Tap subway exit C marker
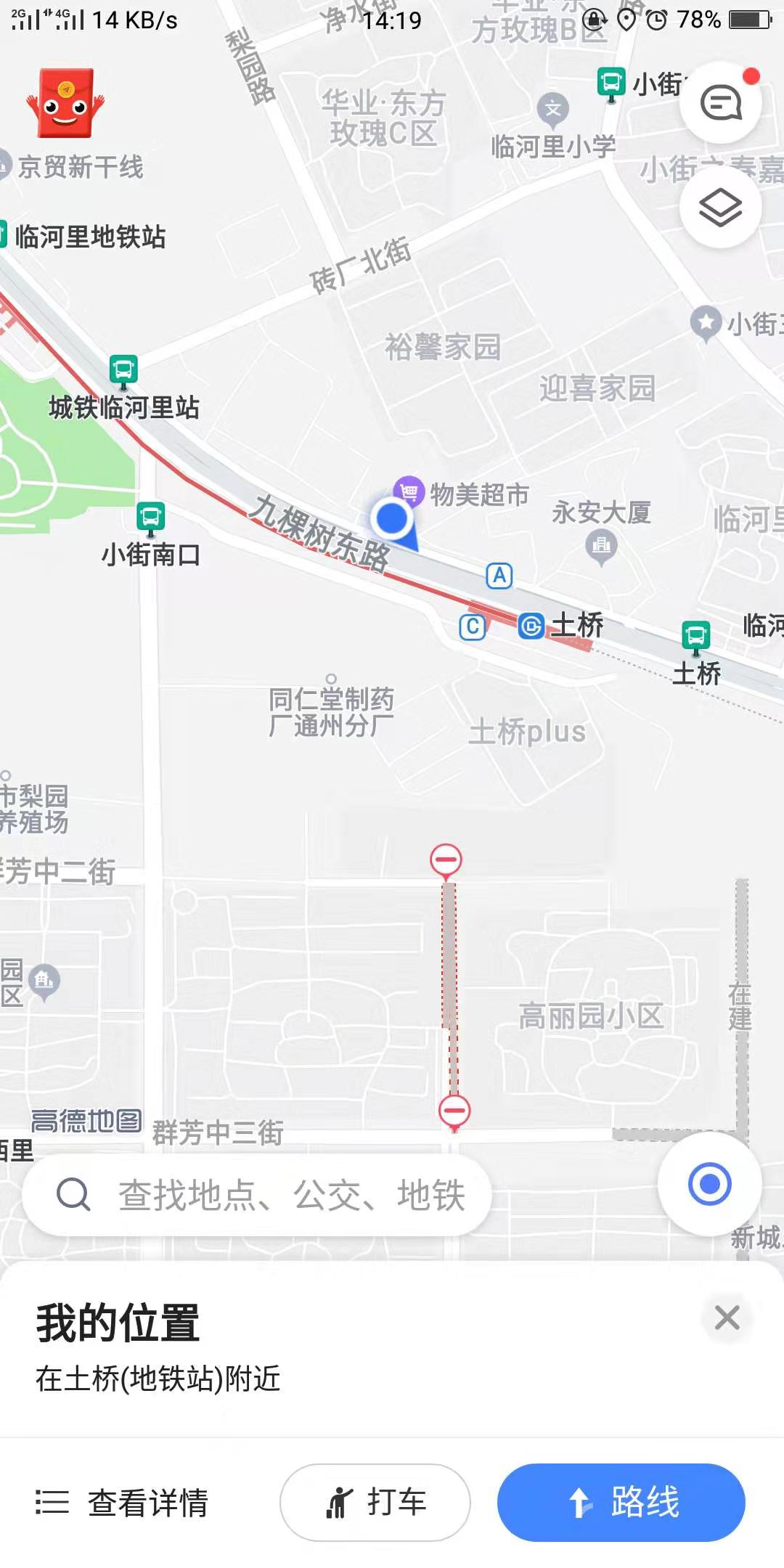Screen dimensions: 784x1568 [473, 626]
